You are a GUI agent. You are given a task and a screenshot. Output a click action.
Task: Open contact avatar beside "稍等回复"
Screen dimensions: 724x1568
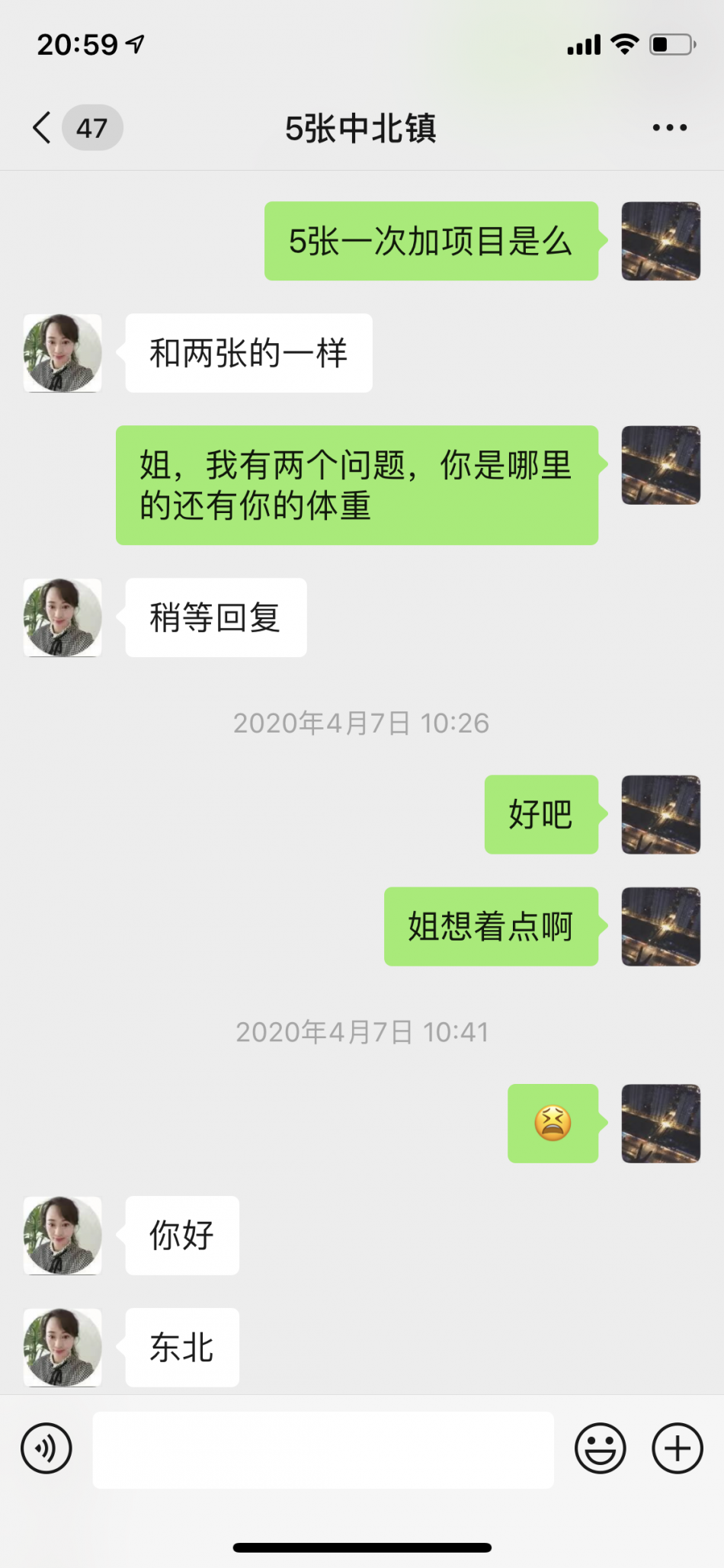pyautogui.click(x=62, y=617)
